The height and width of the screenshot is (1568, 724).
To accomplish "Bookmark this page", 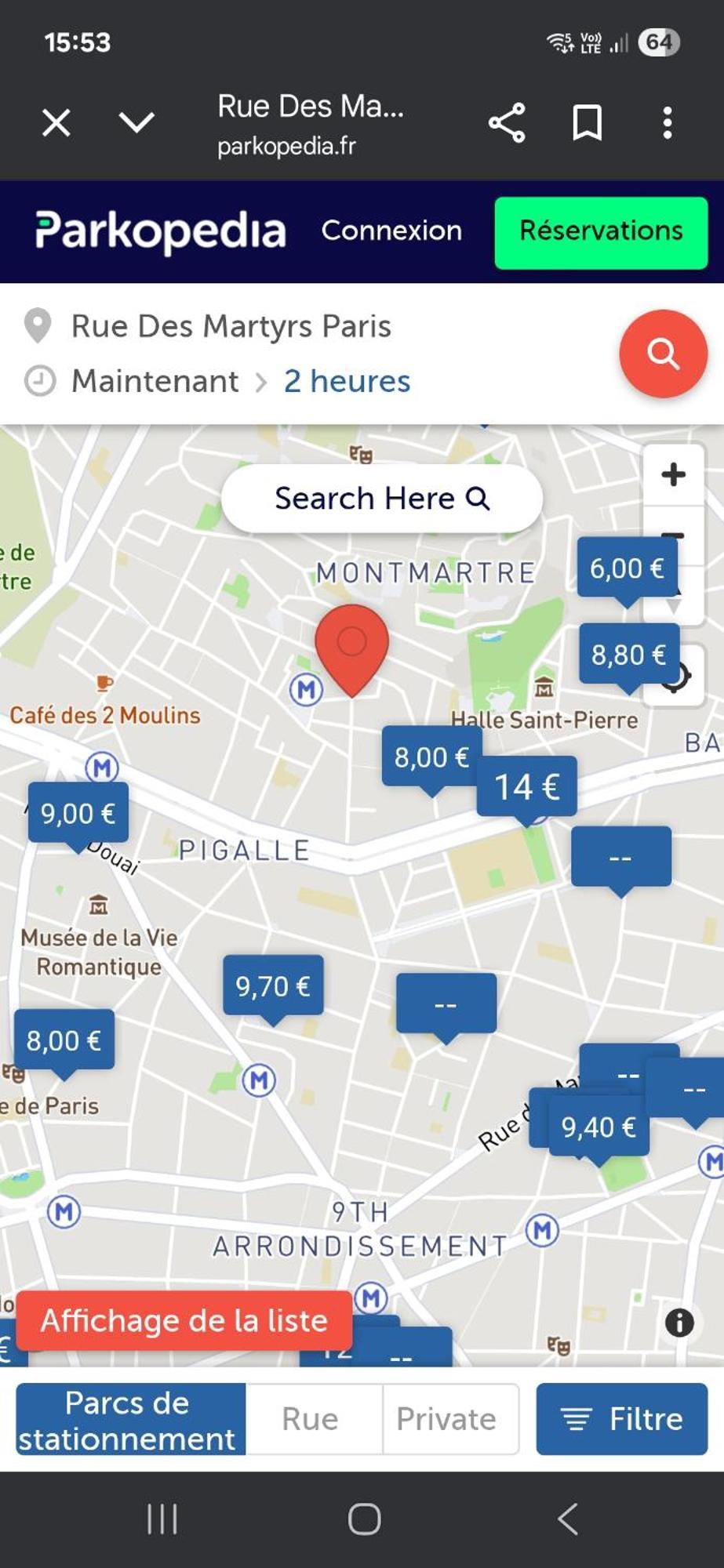I will (x=587, y=123).
